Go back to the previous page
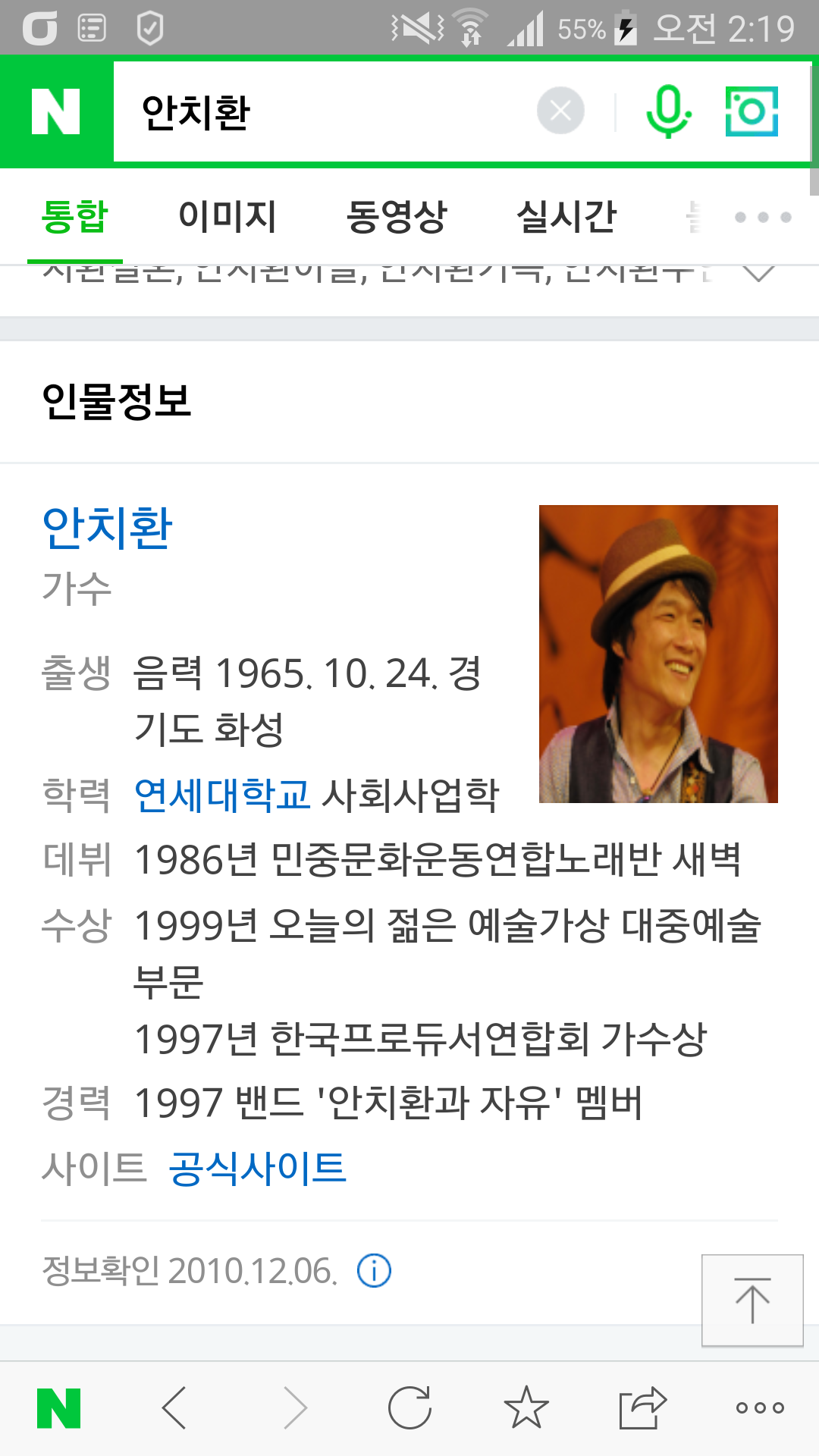 (174, 1408)
